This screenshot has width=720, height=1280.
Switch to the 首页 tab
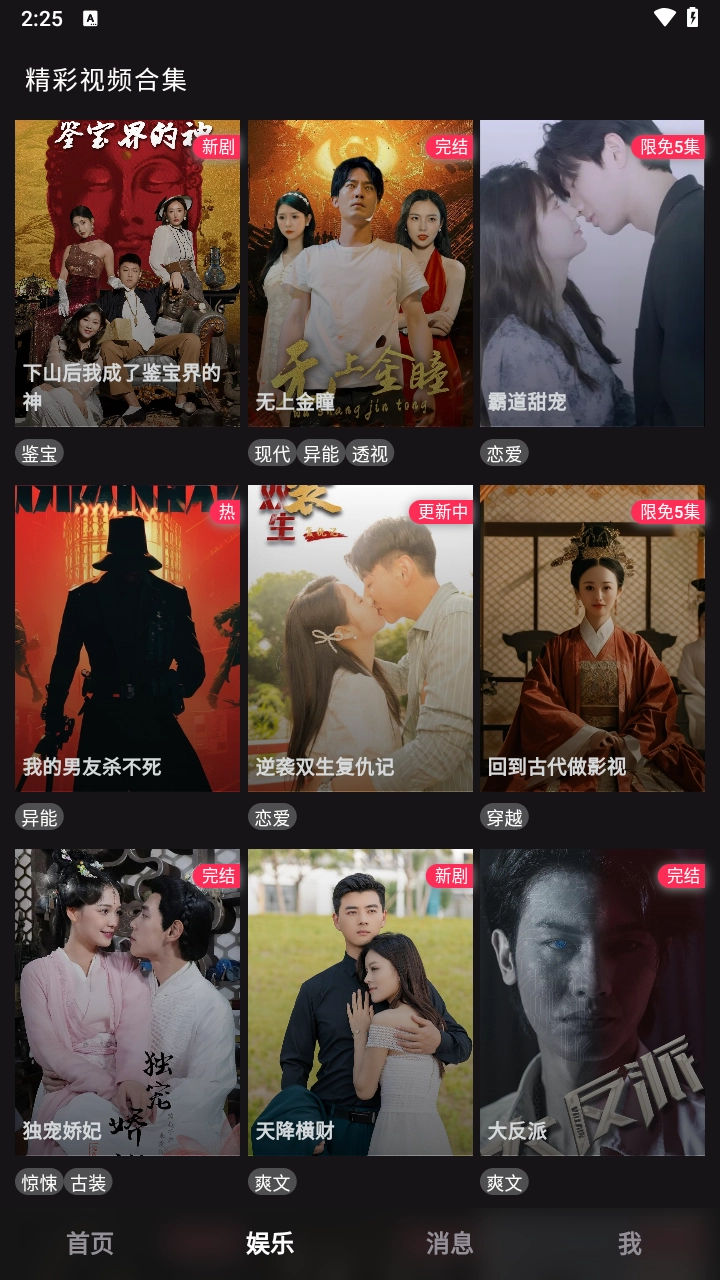90,1243
